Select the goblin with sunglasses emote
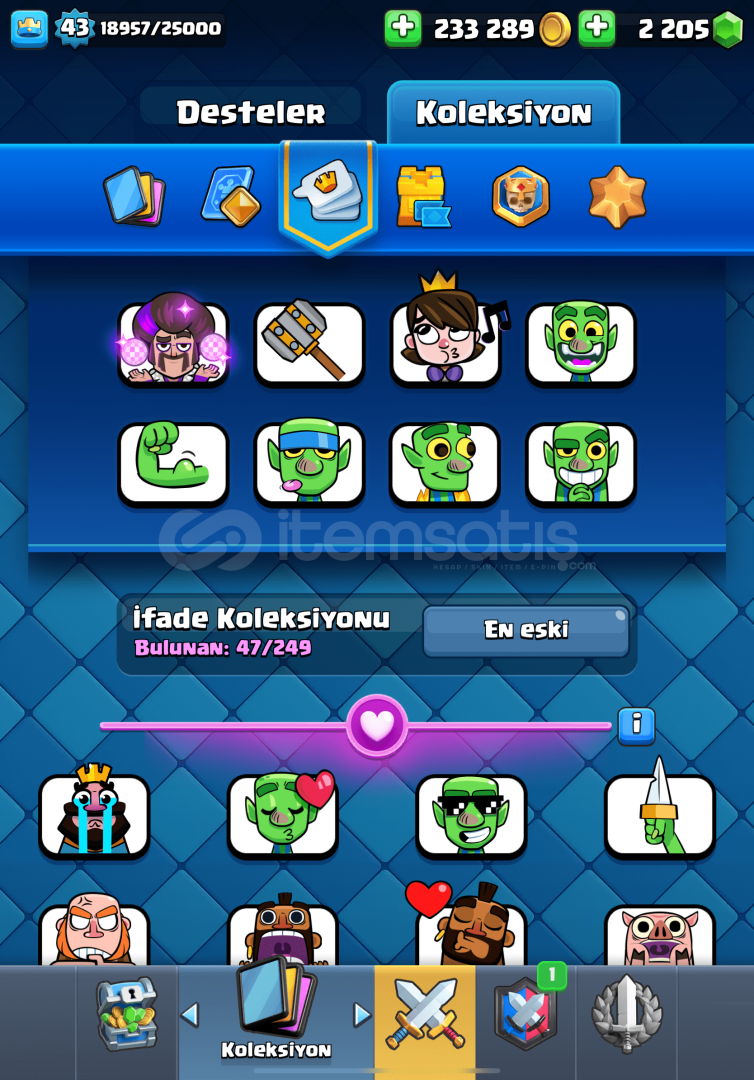Screen dimensions: 754x1080 click(471, 815)
